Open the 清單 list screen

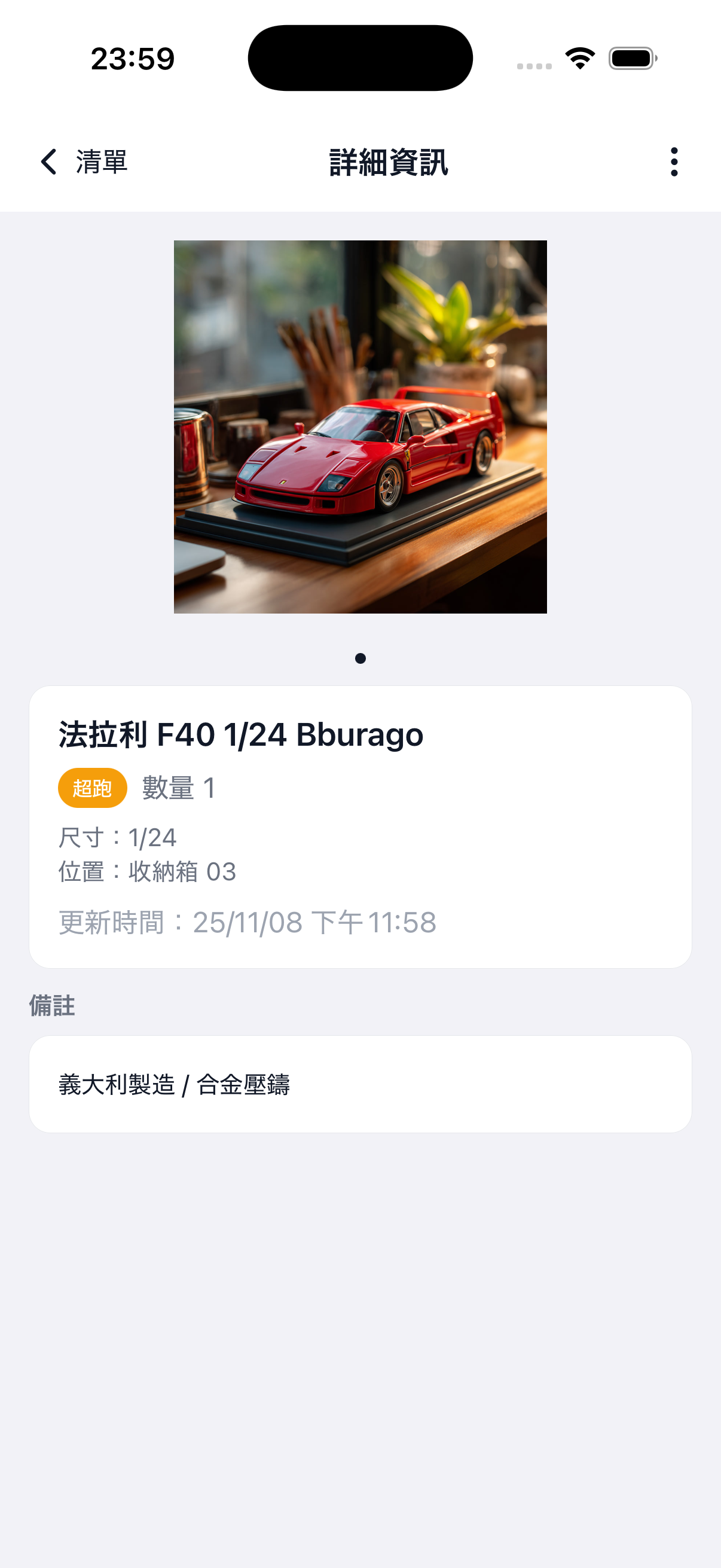[100, 162]
